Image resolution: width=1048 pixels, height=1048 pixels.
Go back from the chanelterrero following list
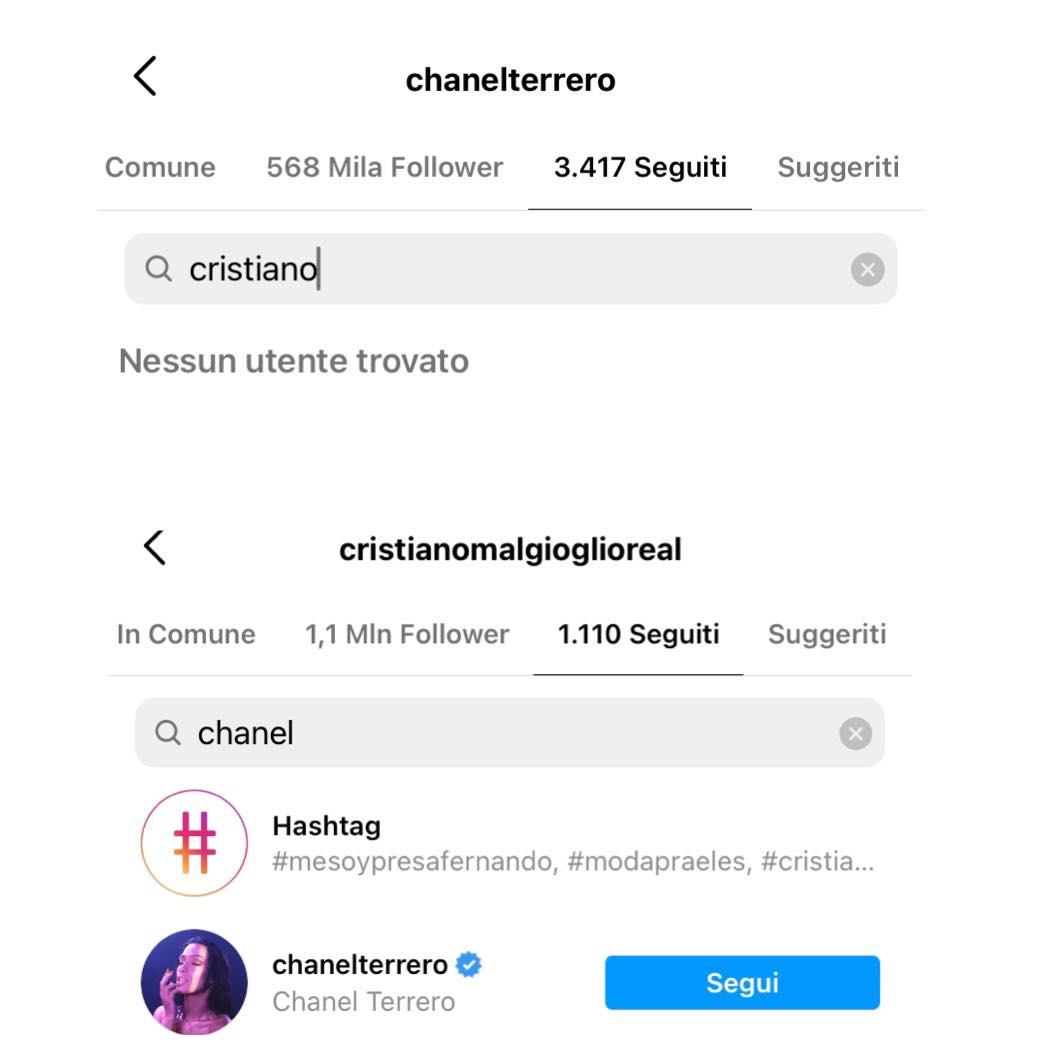(x=146, y=76)
